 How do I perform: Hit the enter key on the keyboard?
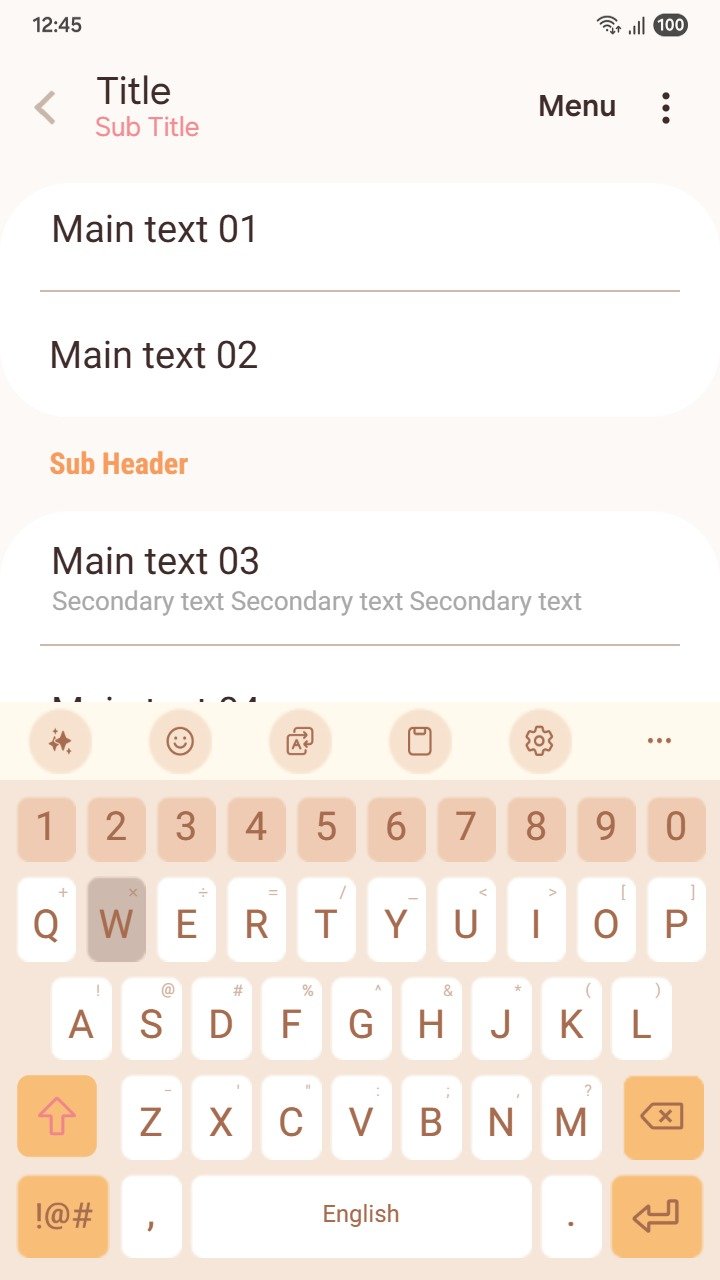pyautogui.click(x=657, y=1216)
